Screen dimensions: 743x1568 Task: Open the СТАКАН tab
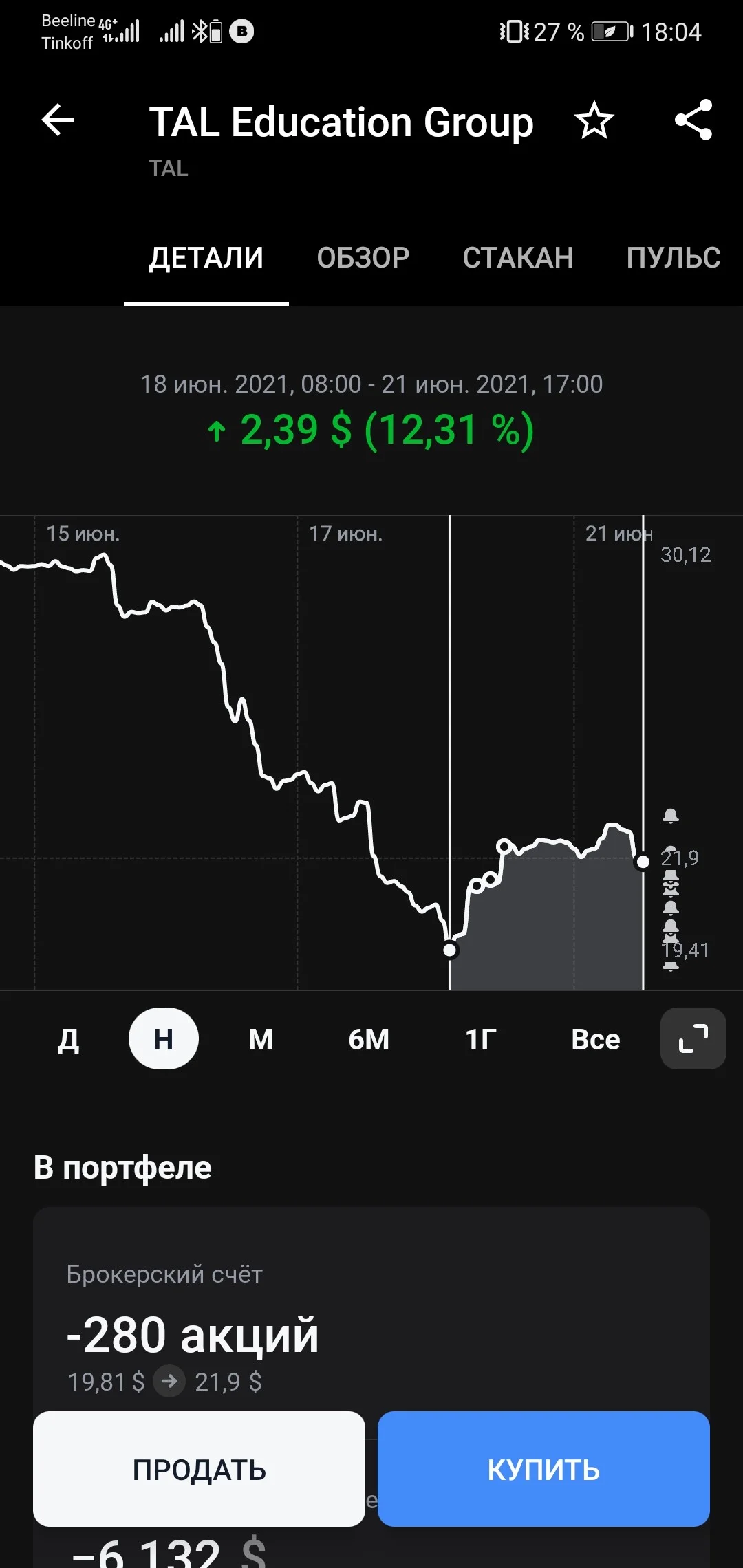[518, 258]
